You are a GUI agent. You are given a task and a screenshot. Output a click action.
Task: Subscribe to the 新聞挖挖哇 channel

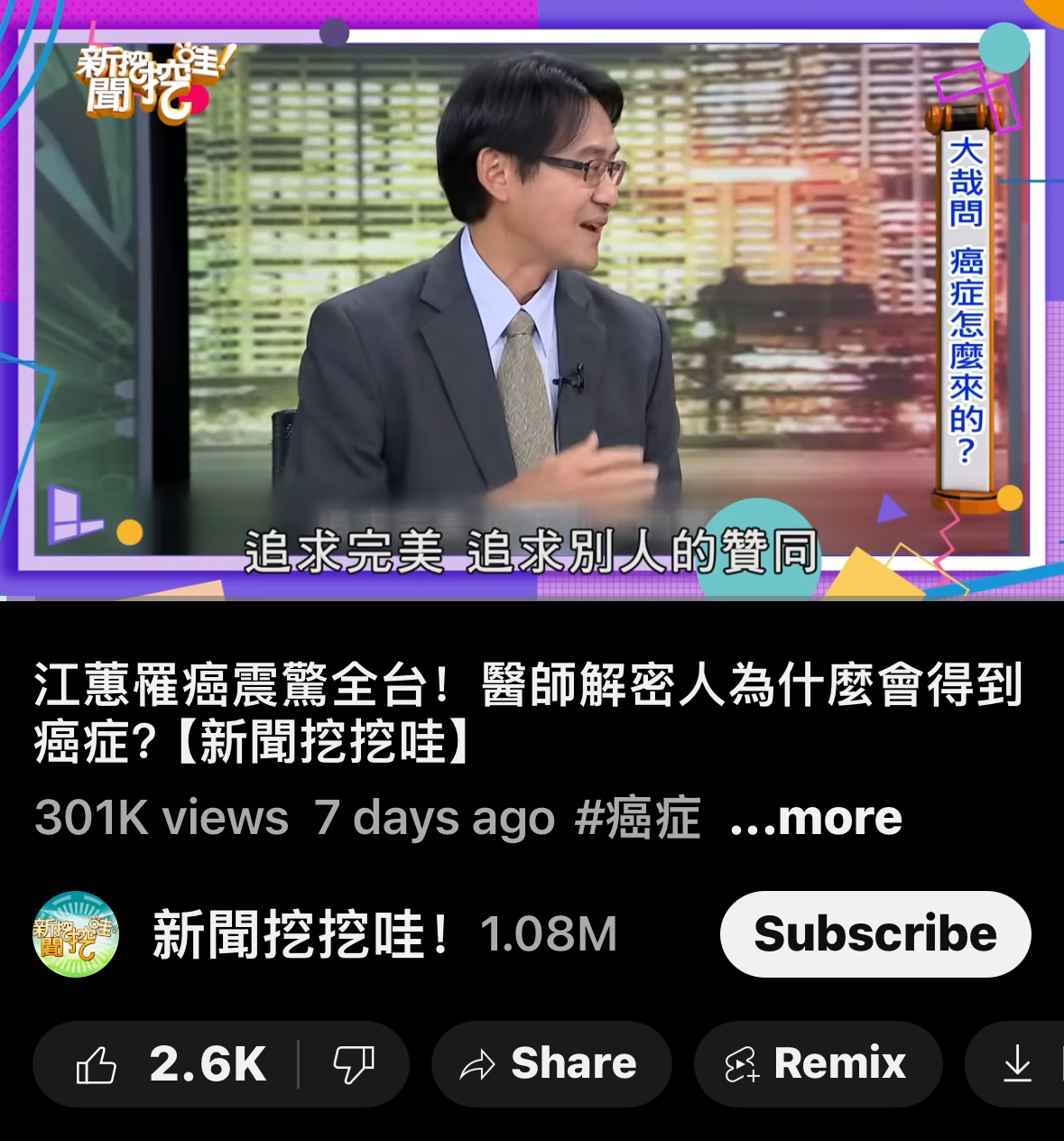[874, 934]
